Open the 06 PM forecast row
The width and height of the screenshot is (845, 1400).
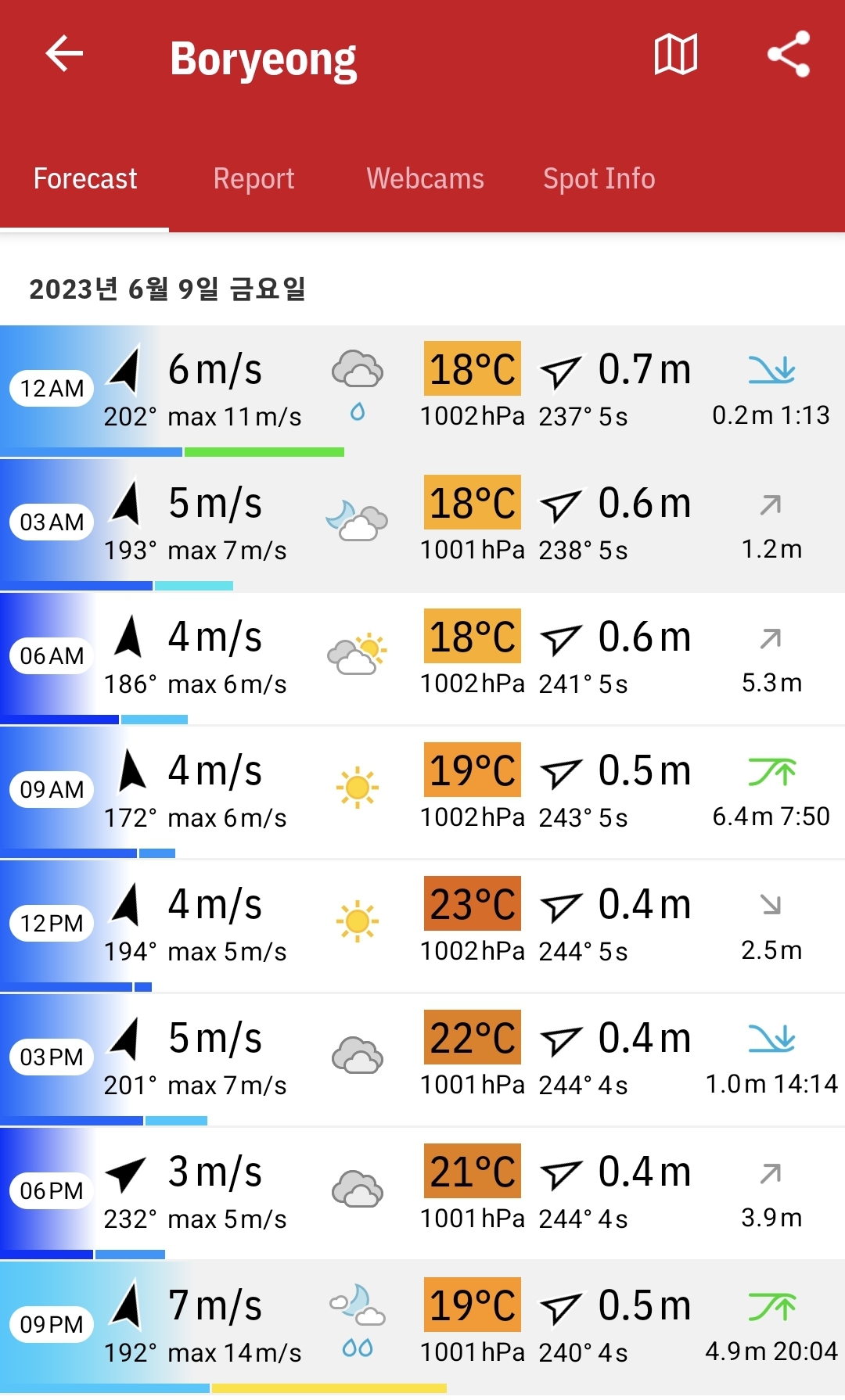point(422,1194)
